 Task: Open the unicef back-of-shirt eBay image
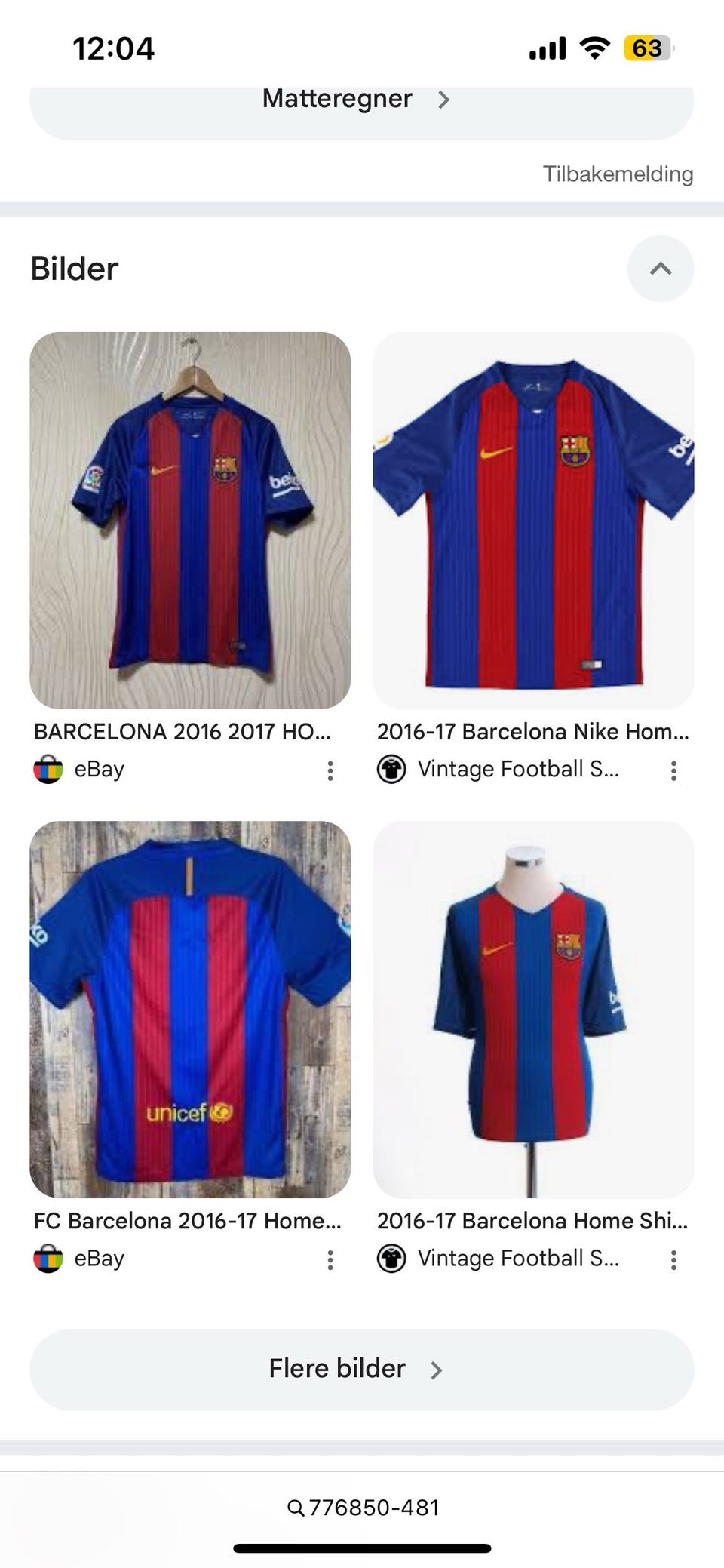coord(190,1009)
